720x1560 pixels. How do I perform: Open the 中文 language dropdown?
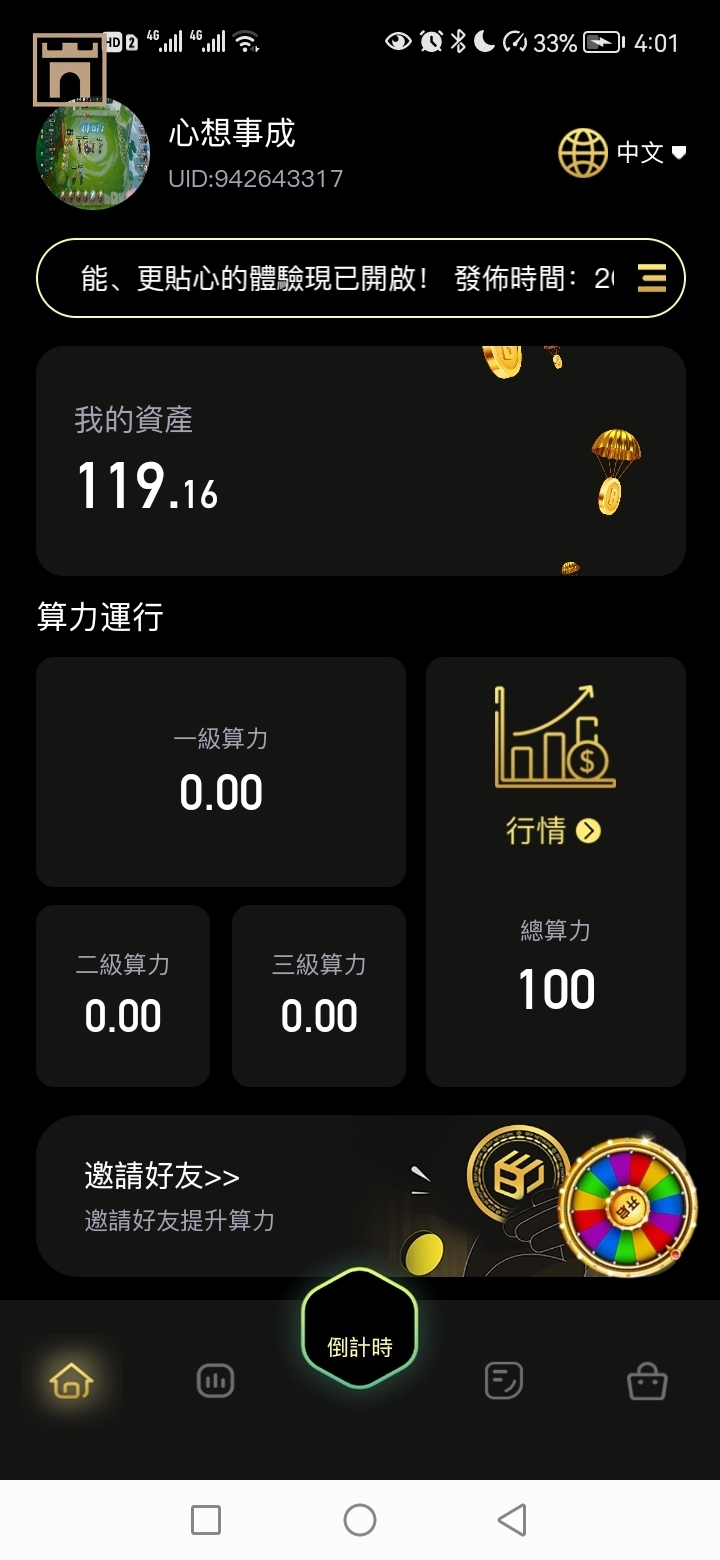(624, 153)
